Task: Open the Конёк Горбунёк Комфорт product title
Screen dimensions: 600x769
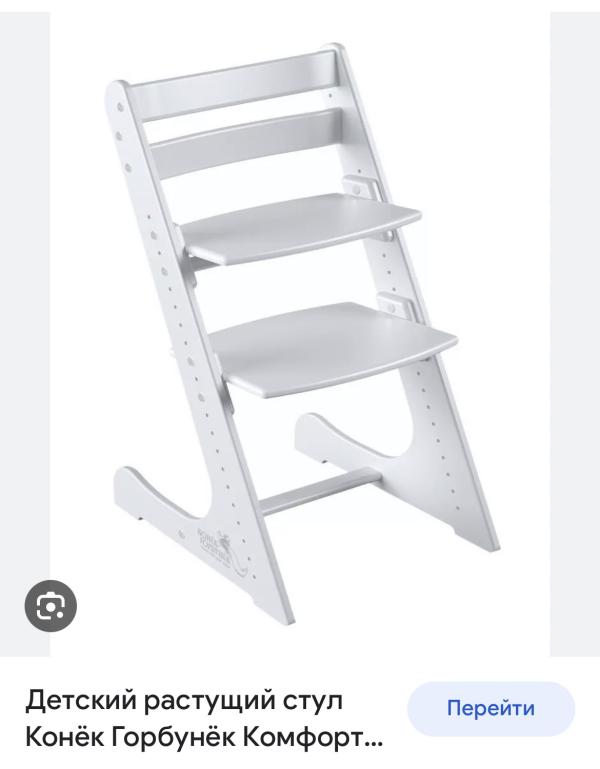Action: coord(203,719)
